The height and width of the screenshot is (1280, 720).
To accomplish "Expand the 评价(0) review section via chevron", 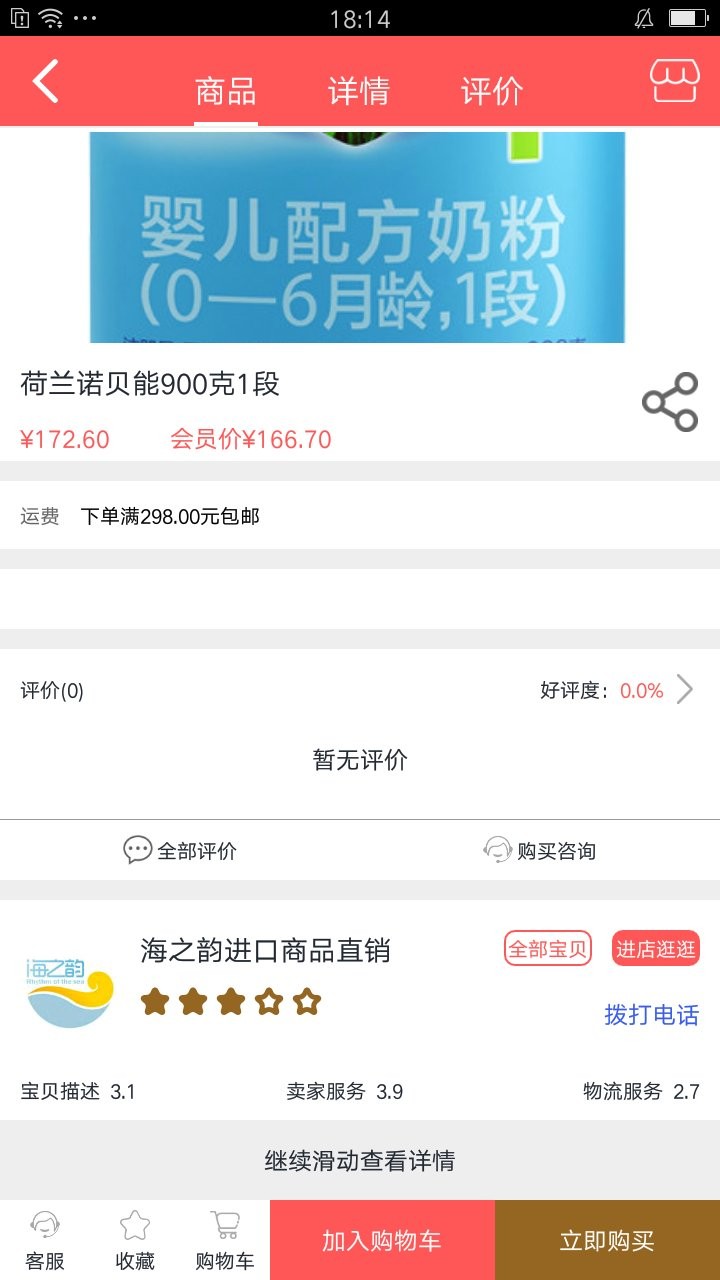I will 684,689.
